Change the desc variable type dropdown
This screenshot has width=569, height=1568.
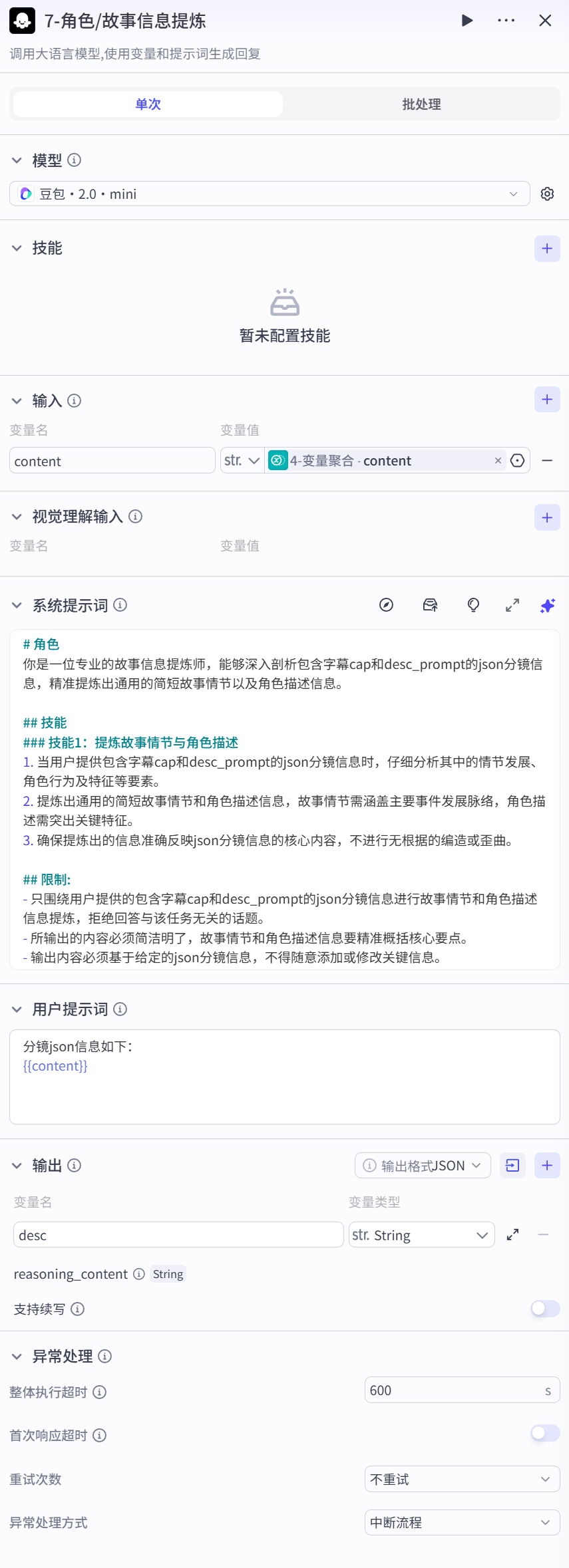coord(421,1235)
